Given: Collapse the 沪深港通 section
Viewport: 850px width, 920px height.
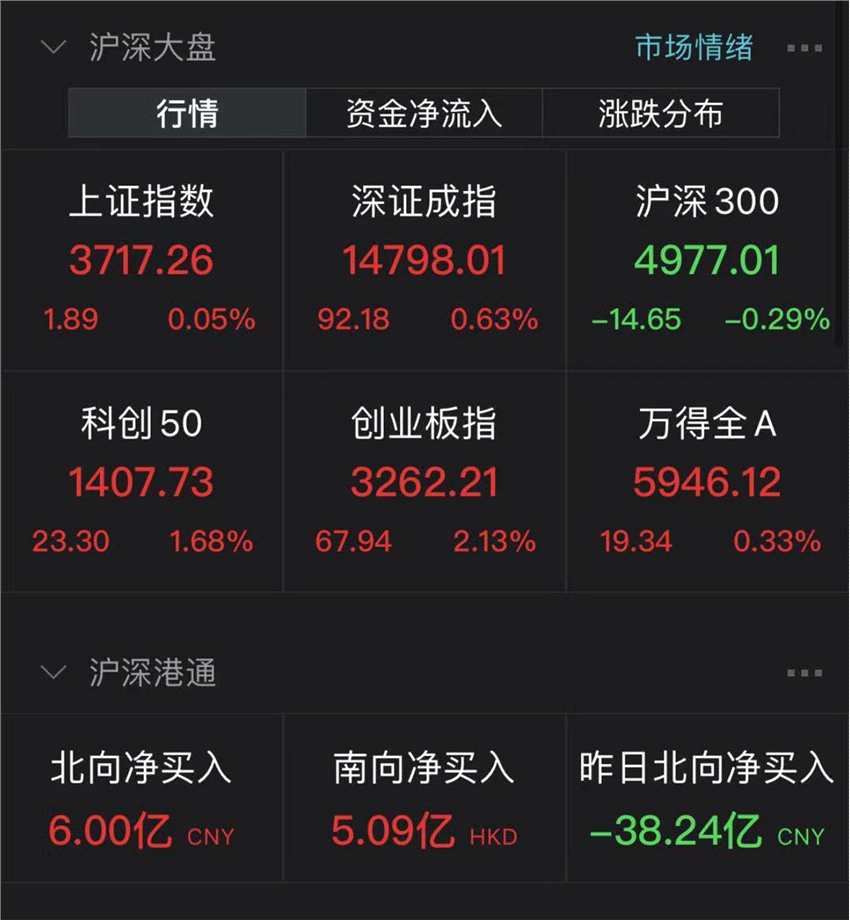Looking at the screenshot, I should pyautogui.click(x=53, y=672).
